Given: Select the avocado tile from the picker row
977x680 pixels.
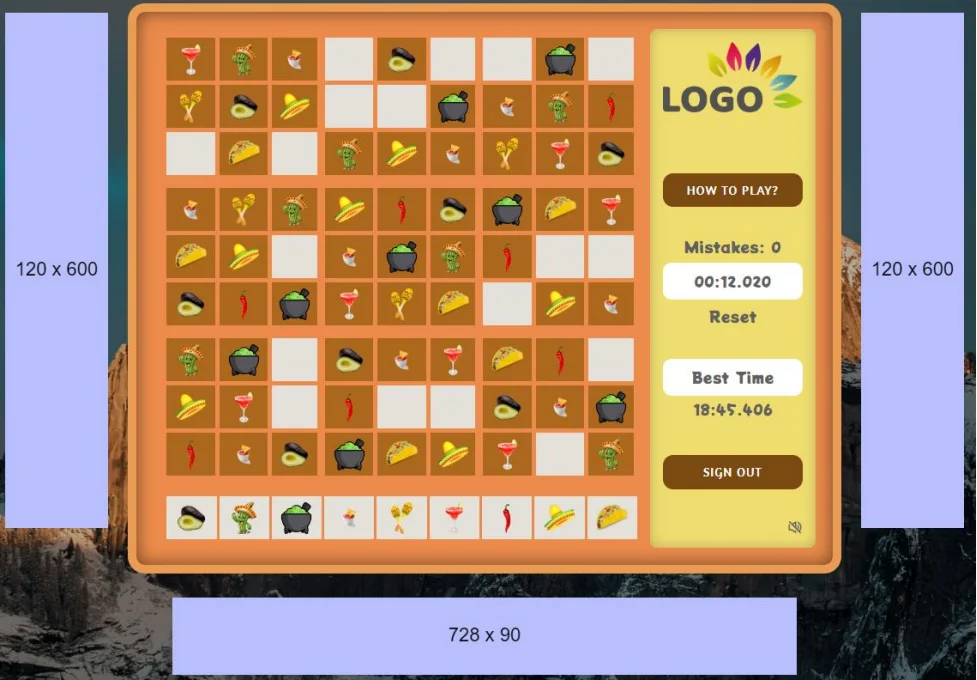Looking at the screenshot, I should [191, 517].
